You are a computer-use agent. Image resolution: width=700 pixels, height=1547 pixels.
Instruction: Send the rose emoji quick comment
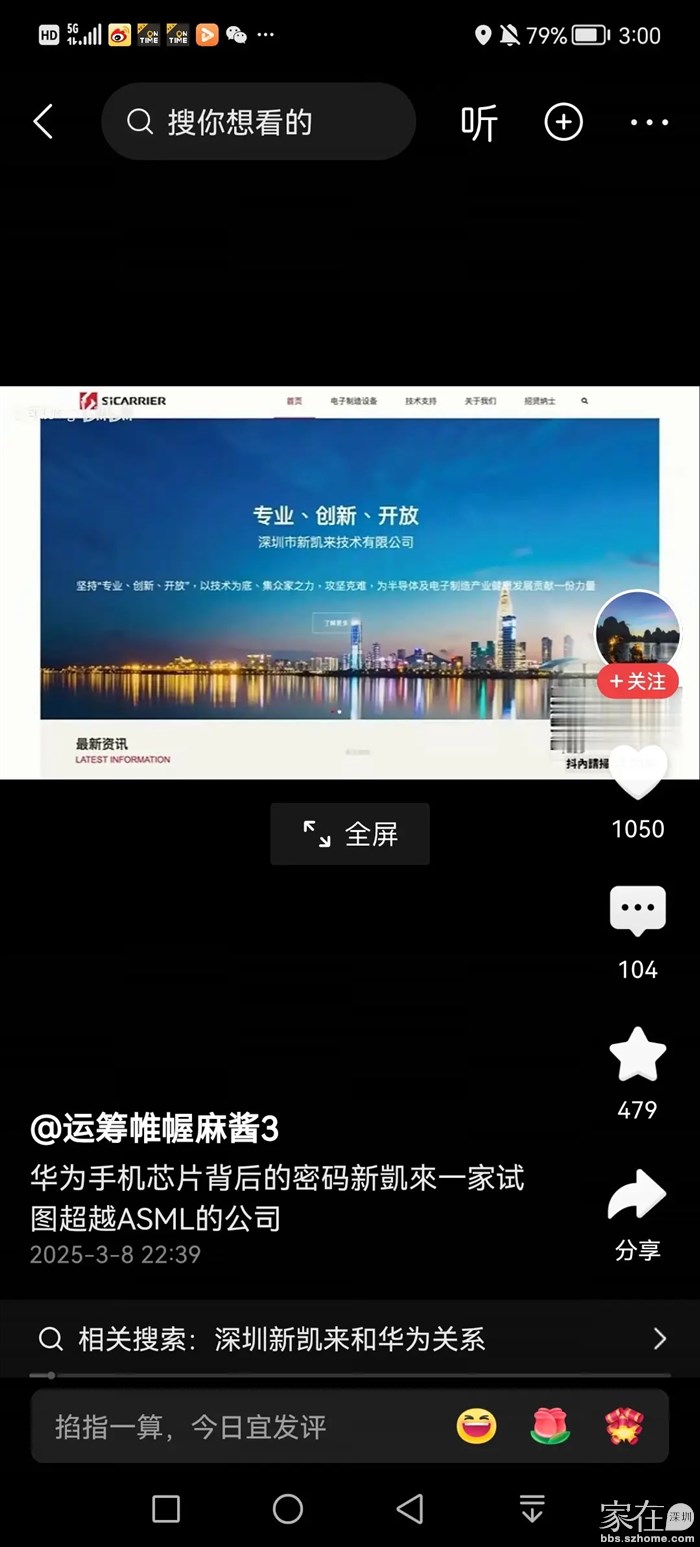[x=550, y=1426]
